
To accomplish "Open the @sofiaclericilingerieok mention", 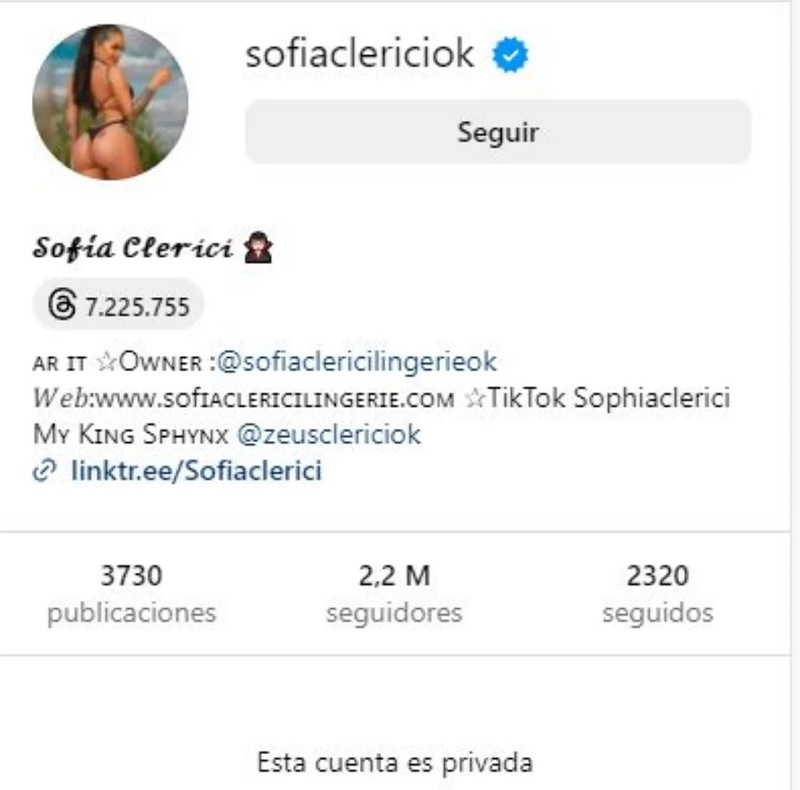I will click(357, 361).
